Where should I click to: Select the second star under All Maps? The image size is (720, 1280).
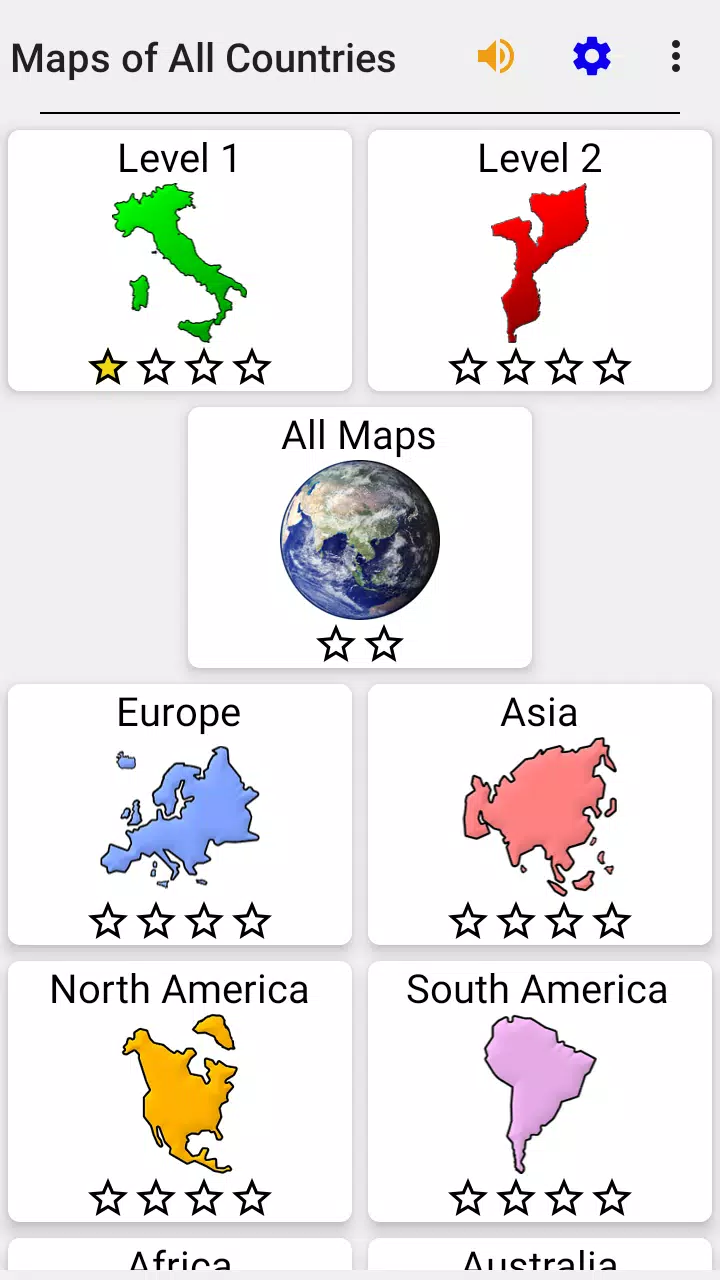384,645
